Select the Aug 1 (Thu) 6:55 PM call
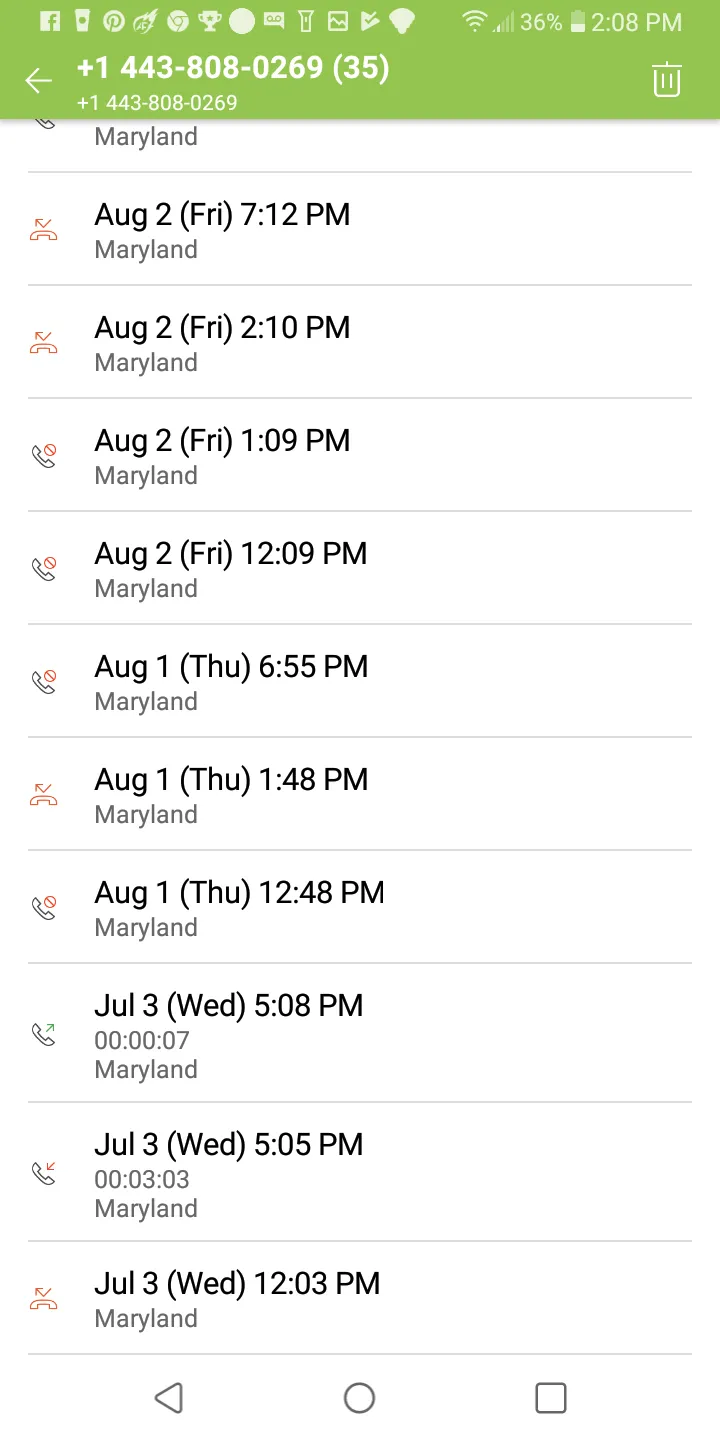Viewport: 720px width, 1440px height. tap(360, 682)
